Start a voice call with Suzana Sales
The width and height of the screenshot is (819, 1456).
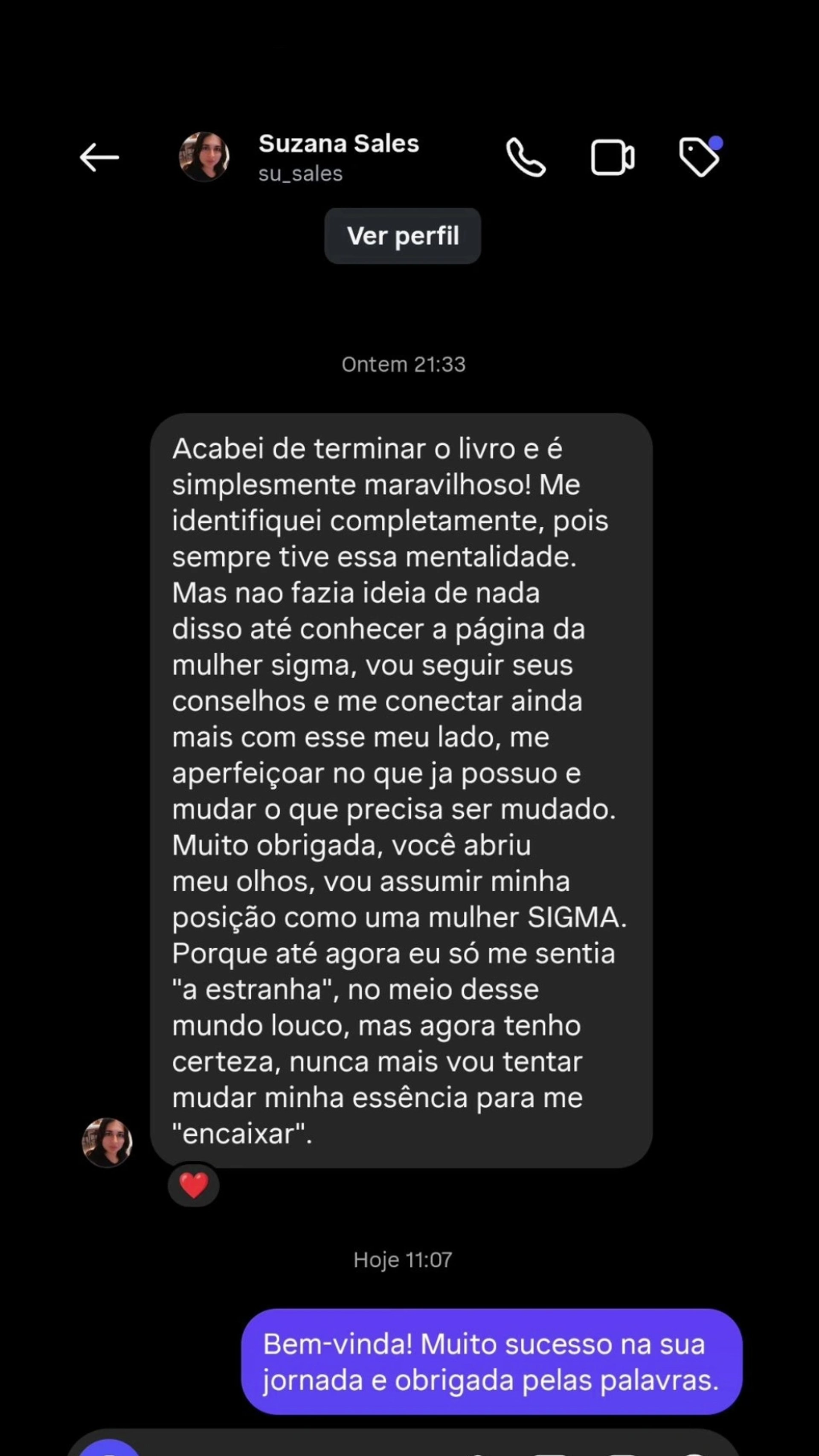coord(526,157)
